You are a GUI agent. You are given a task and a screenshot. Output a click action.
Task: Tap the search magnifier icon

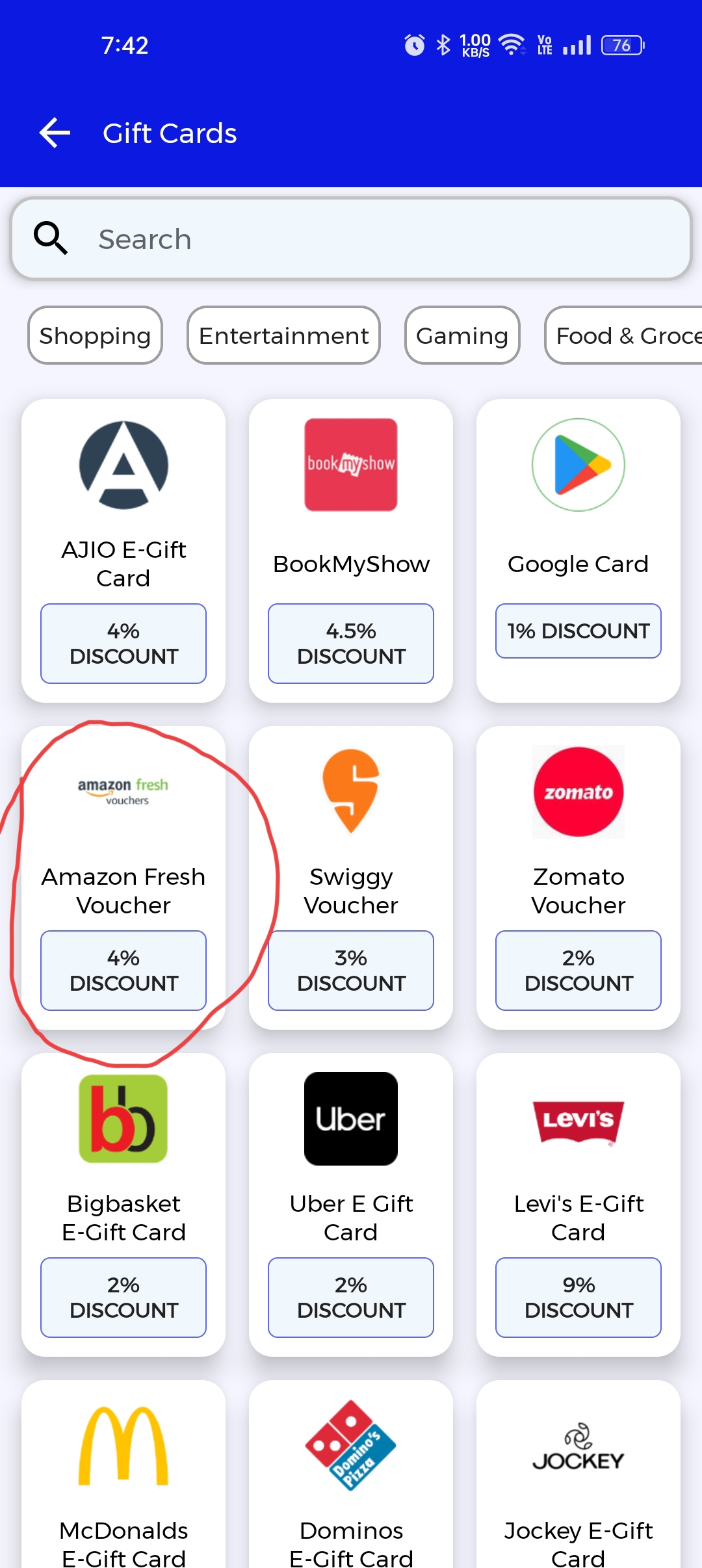(x=50, y=239)
